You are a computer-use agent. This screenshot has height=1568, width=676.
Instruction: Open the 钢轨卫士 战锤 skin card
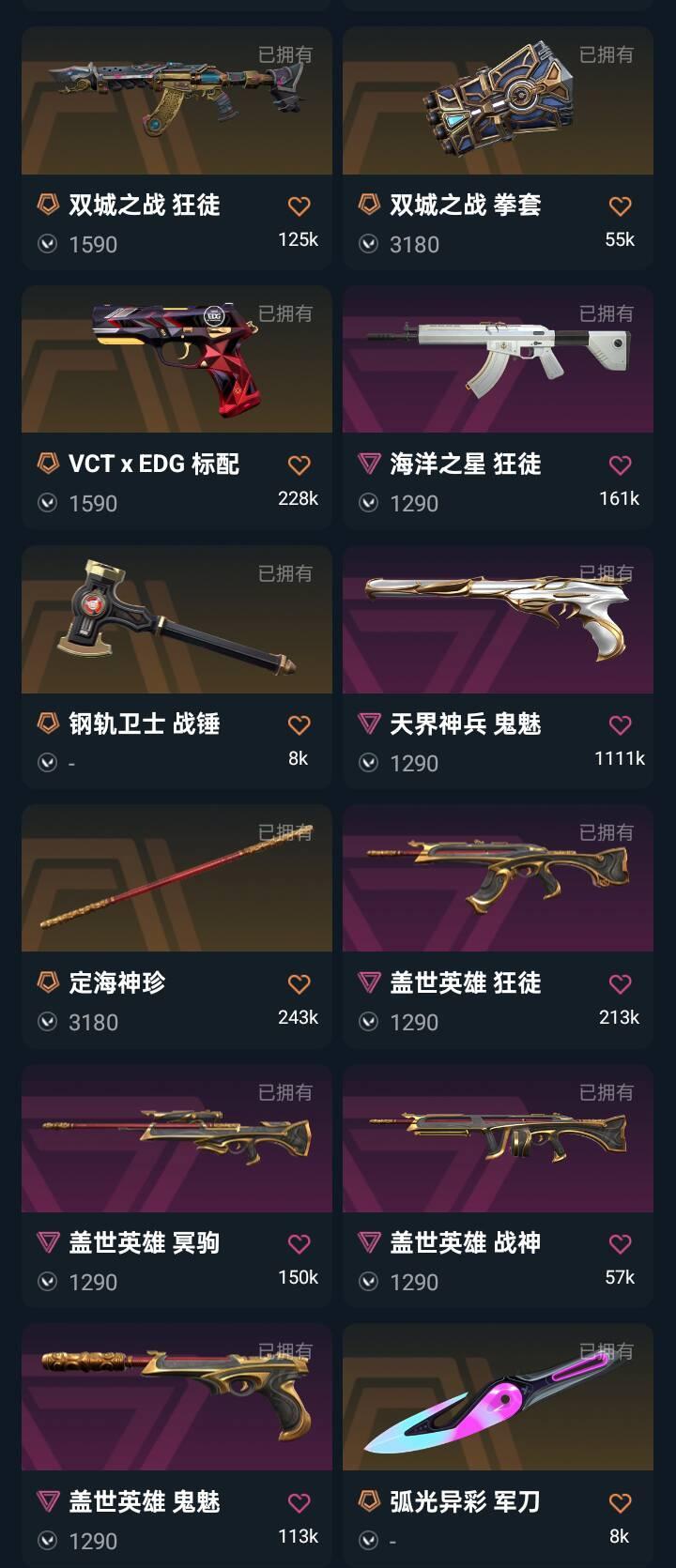point(177,620)
